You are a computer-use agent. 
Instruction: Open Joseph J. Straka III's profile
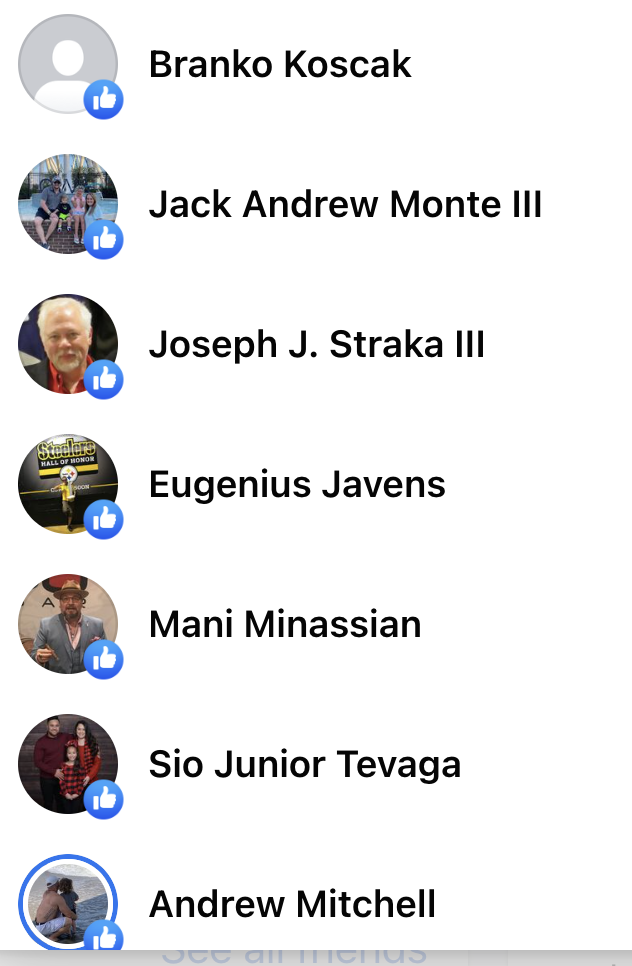[316, 345]
